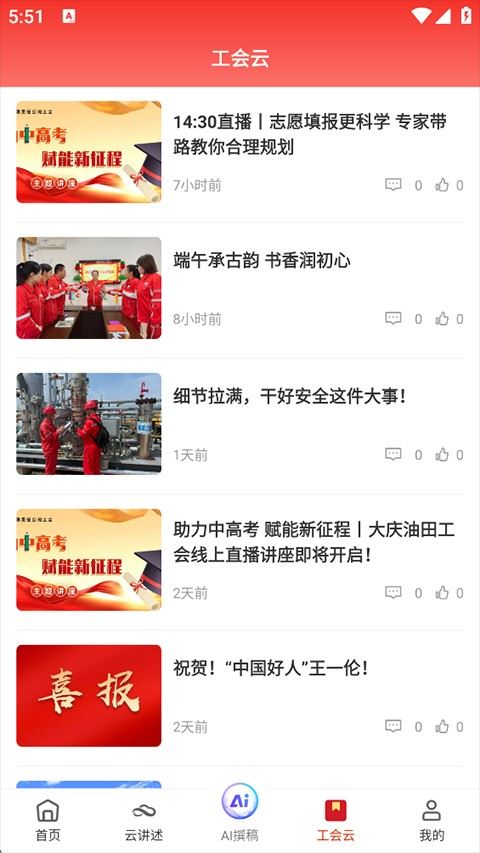Screen dimensions: 480x853
Task: Tap comment icon on 细节拉满 article
Action: [393, 454]
